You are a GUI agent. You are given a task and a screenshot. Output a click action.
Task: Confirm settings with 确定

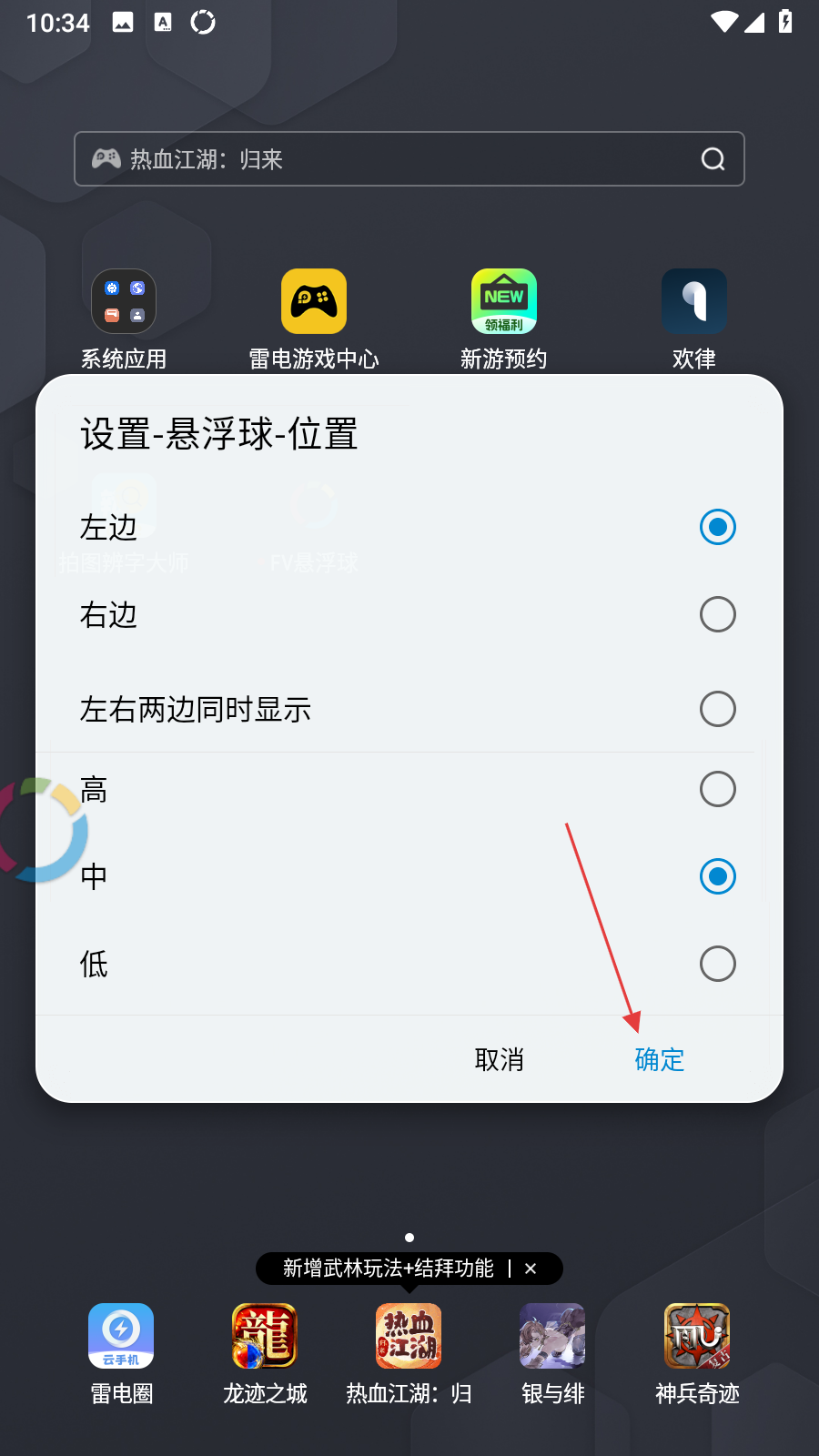tap(659, 1059)
